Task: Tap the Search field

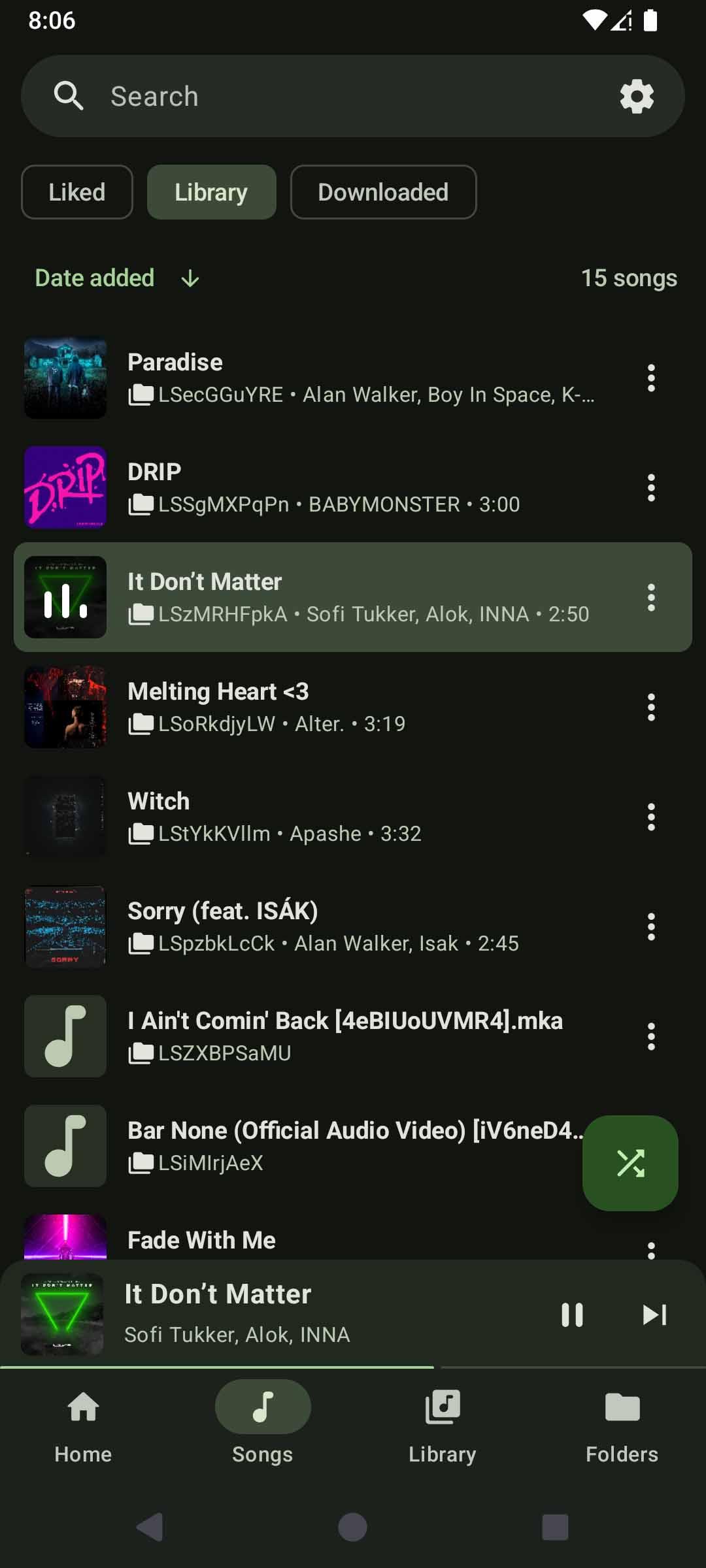Action: pyautogui.click(x=327, y=97)
